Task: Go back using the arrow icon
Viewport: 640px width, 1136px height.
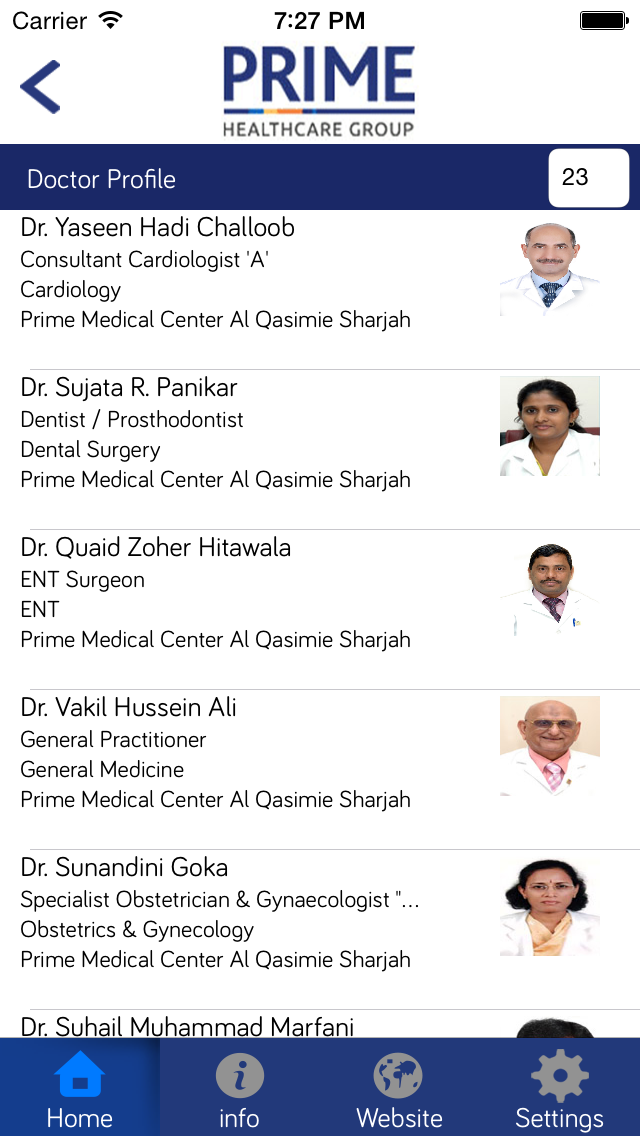Action: (x=41, y=87)
